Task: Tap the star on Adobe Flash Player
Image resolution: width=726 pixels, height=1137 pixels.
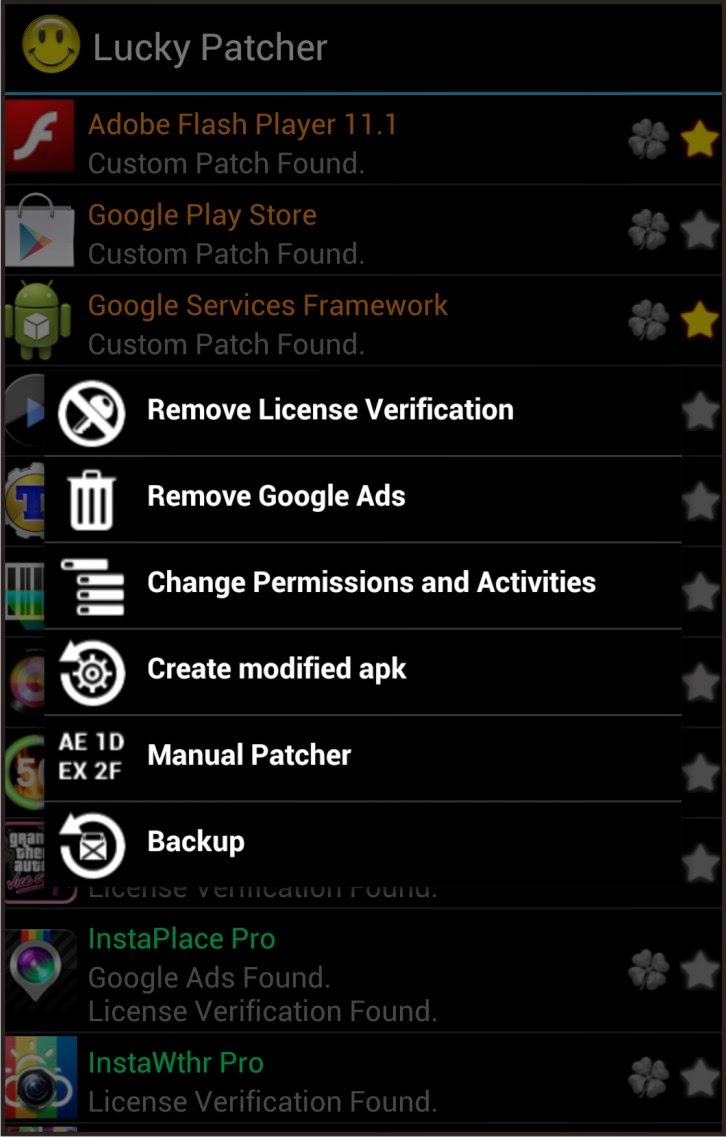Action: coord(700,139)
